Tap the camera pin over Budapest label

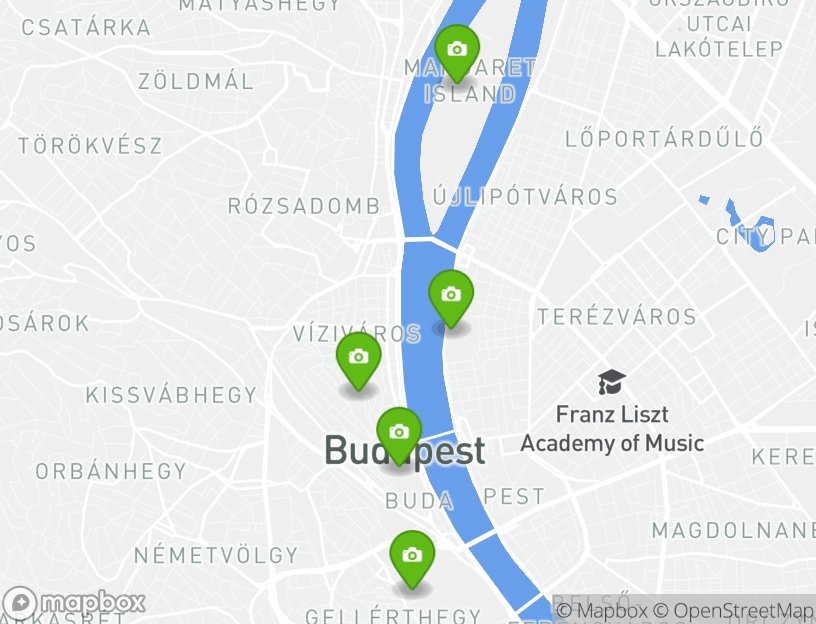[398, 433]
